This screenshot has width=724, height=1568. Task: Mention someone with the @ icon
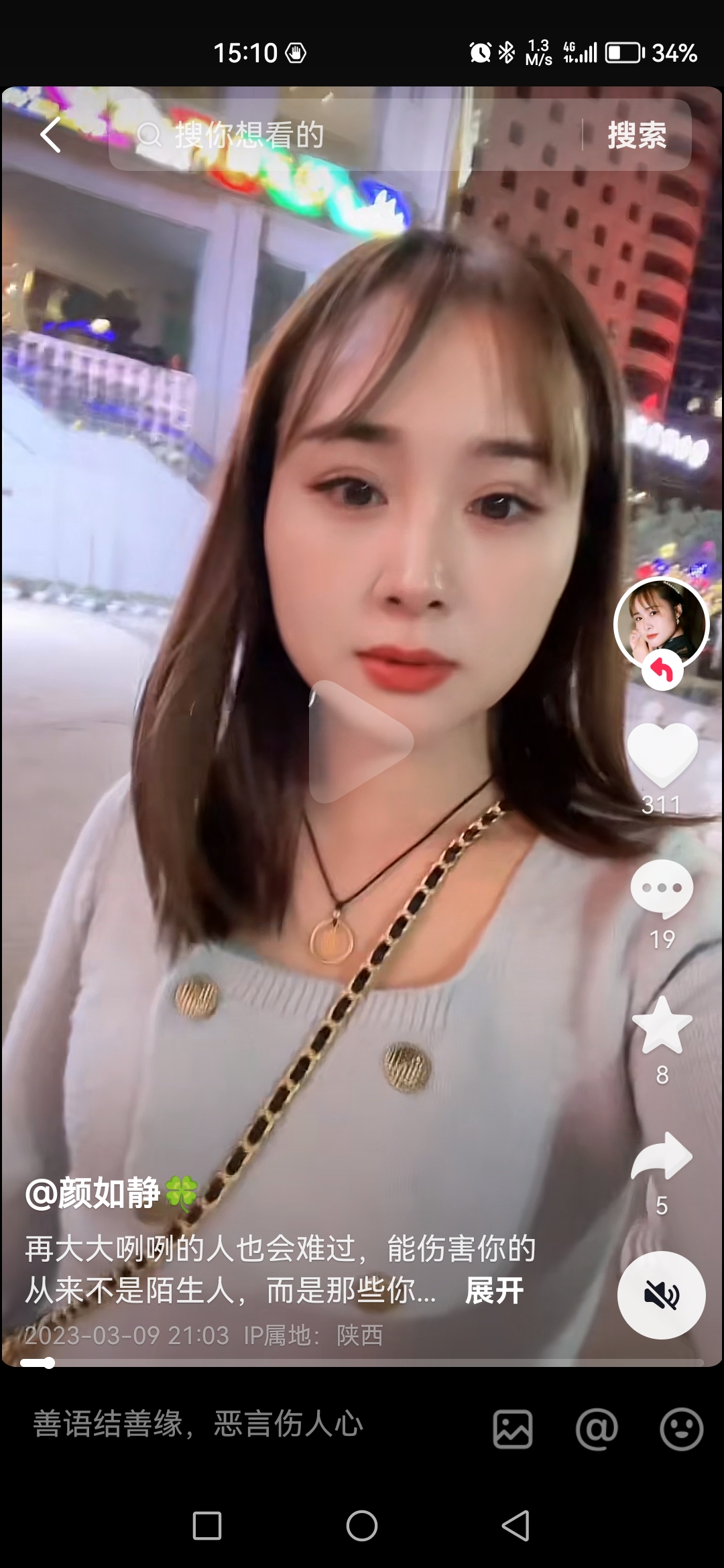(597, 1429)
